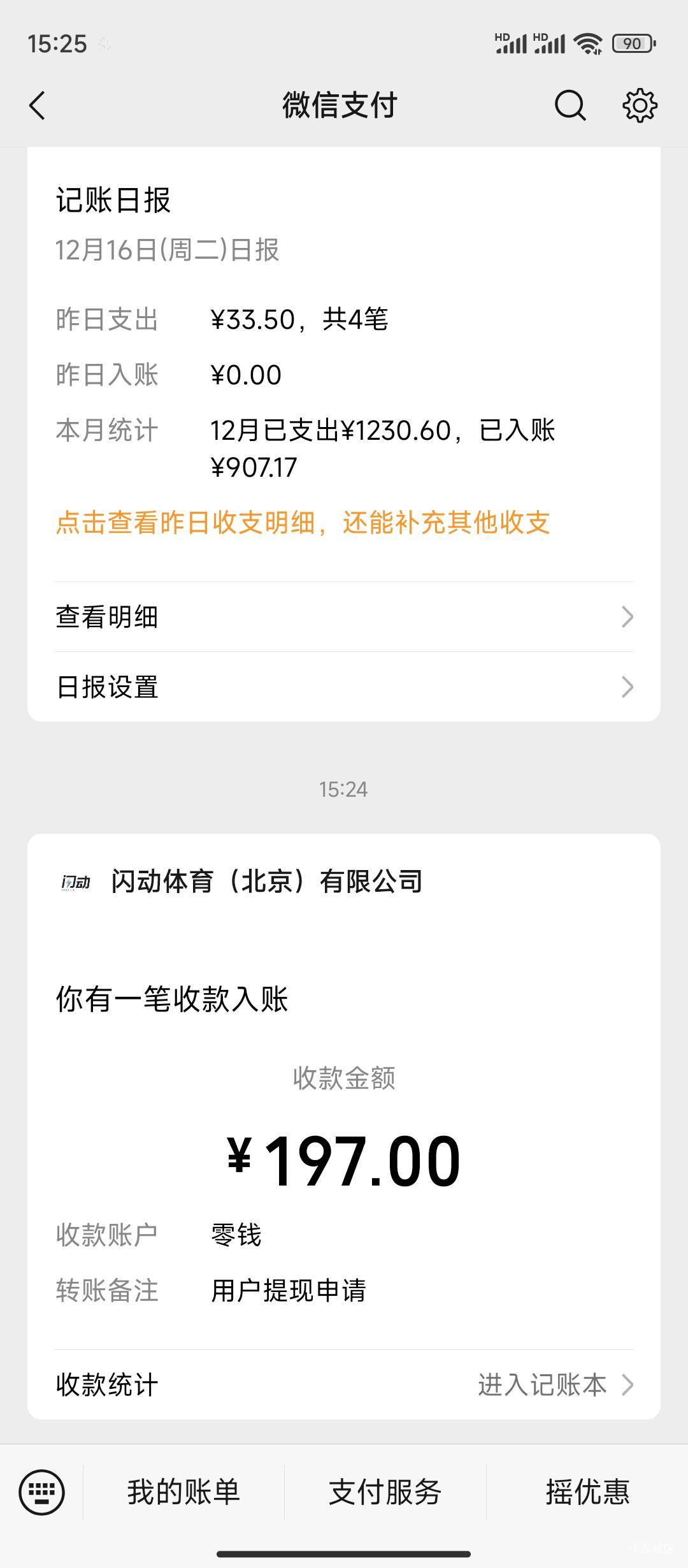Open the settings gear icon
Viewport: 688px width, 1568px height.
(x=640, y=105)
